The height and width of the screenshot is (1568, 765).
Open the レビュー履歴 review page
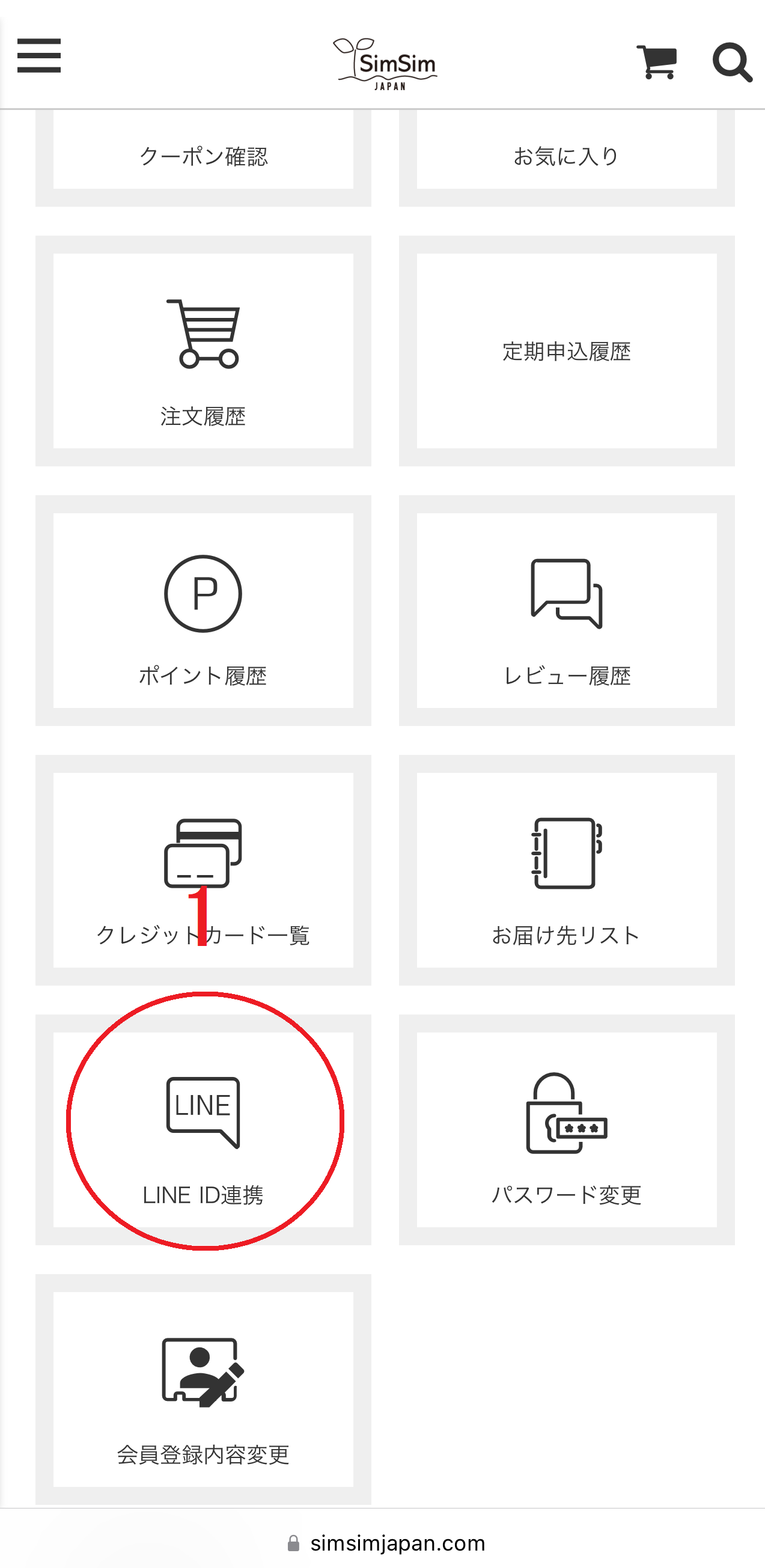coord(567,675)
